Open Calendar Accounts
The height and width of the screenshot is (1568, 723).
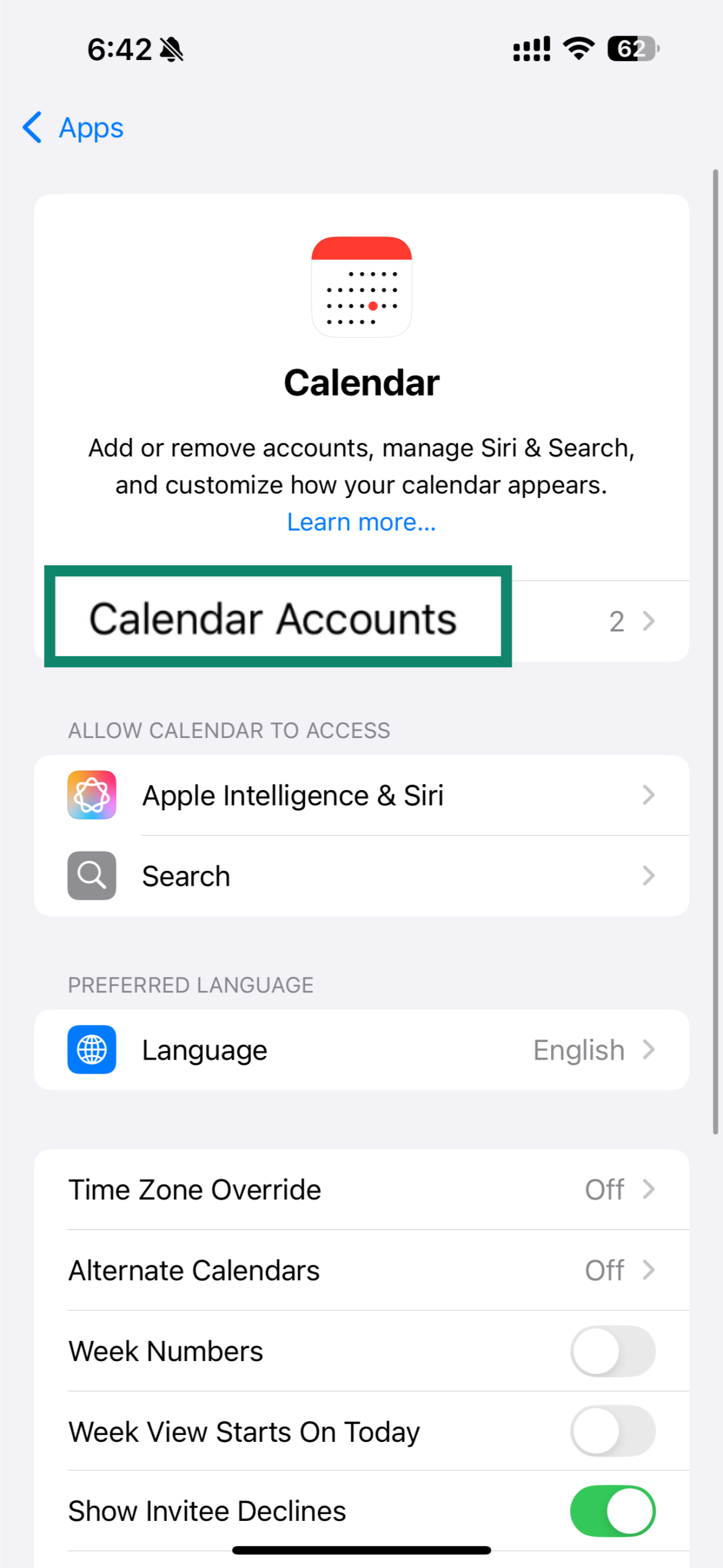(x=361, y=619)
